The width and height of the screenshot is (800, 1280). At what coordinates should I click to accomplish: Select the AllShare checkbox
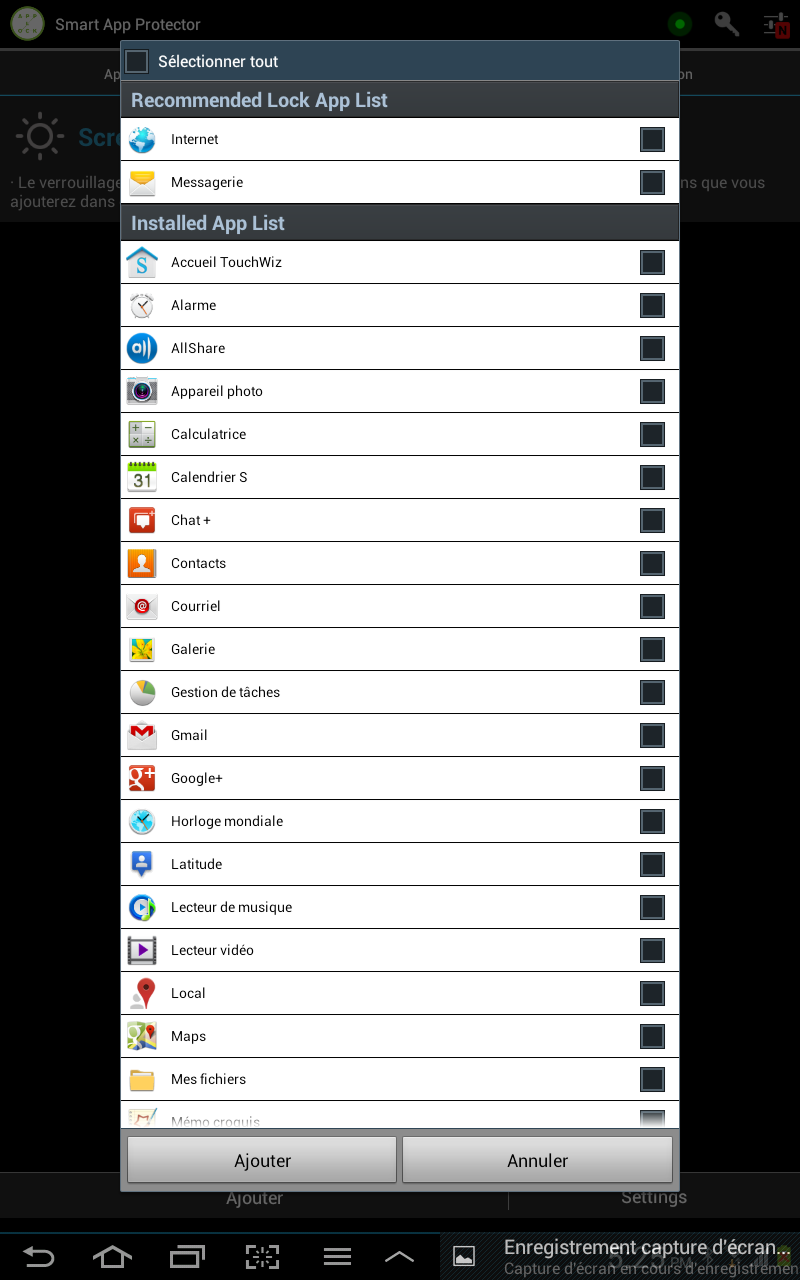click(x=652, y=348)
